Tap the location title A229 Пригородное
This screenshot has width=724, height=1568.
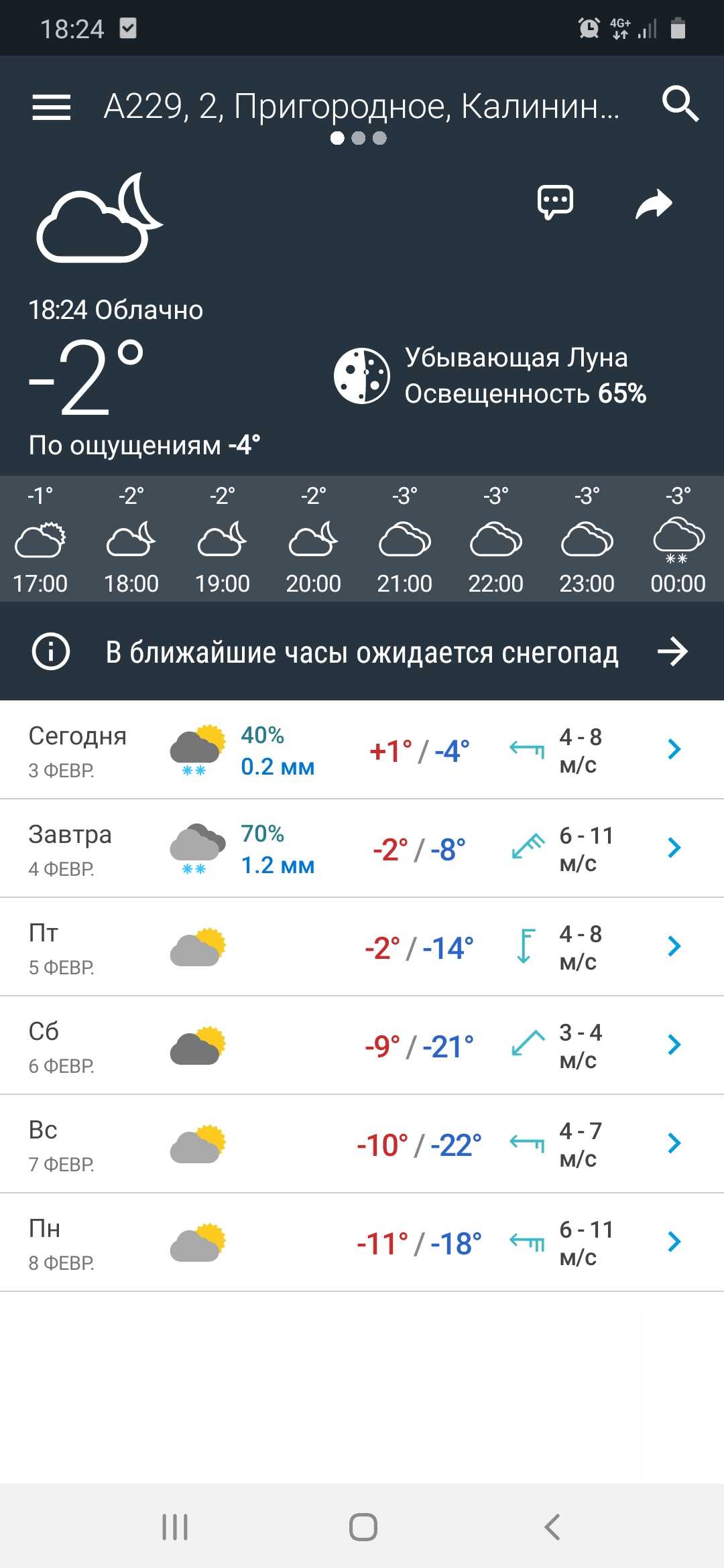coord(361,106)
